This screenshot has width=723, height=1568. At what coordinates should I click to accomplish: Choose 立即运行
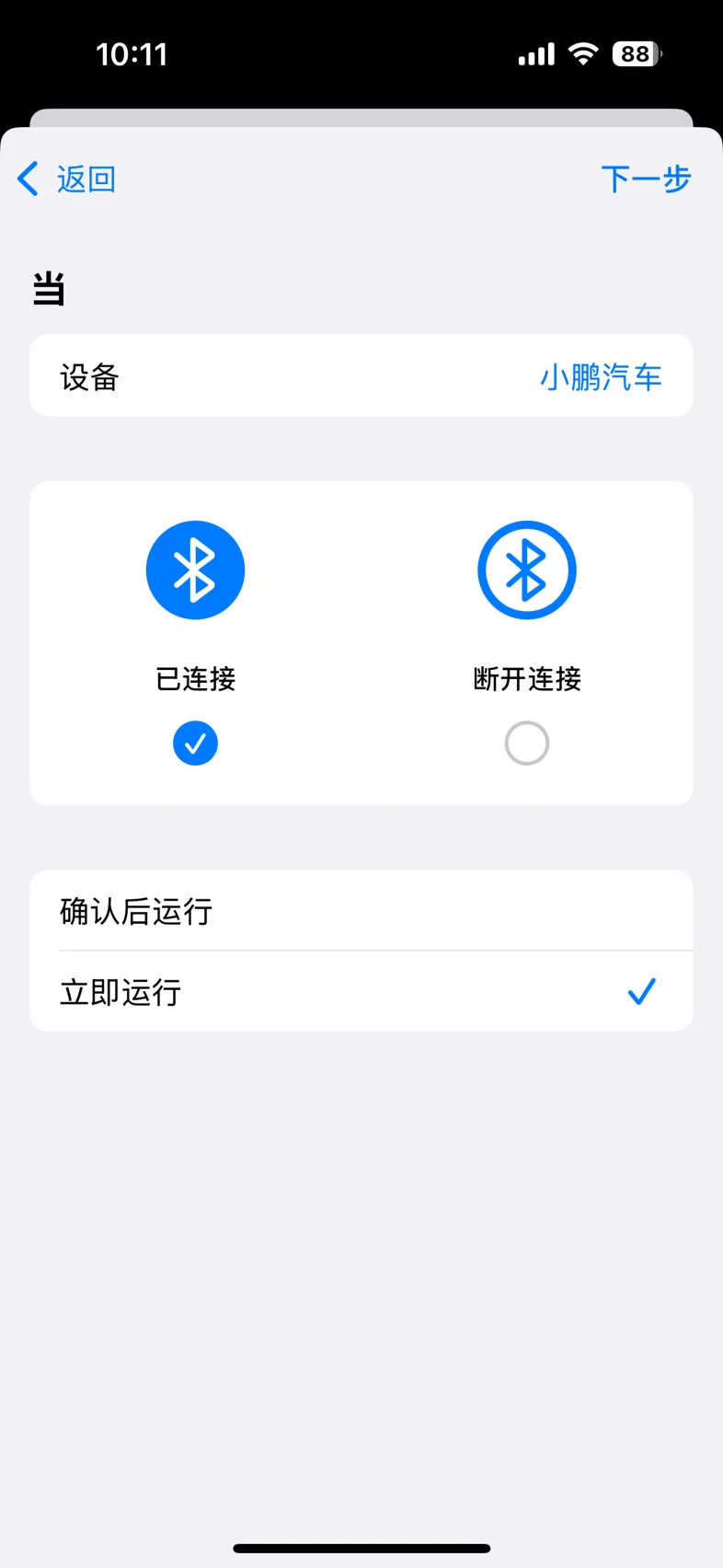pyautogui.click(x=361, y=991)
